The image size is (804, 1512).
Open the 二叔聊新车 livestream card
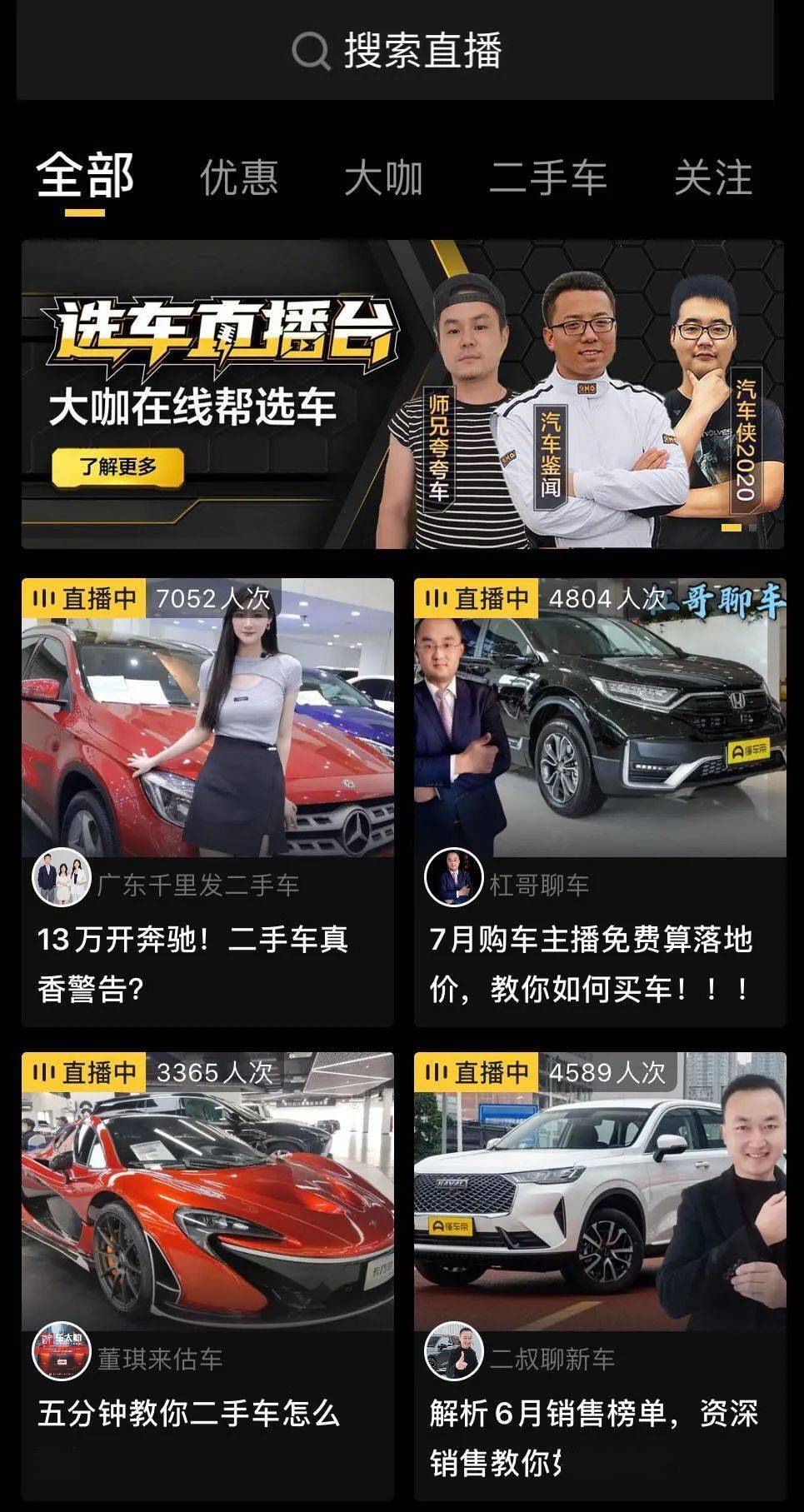pos(600,1276)
